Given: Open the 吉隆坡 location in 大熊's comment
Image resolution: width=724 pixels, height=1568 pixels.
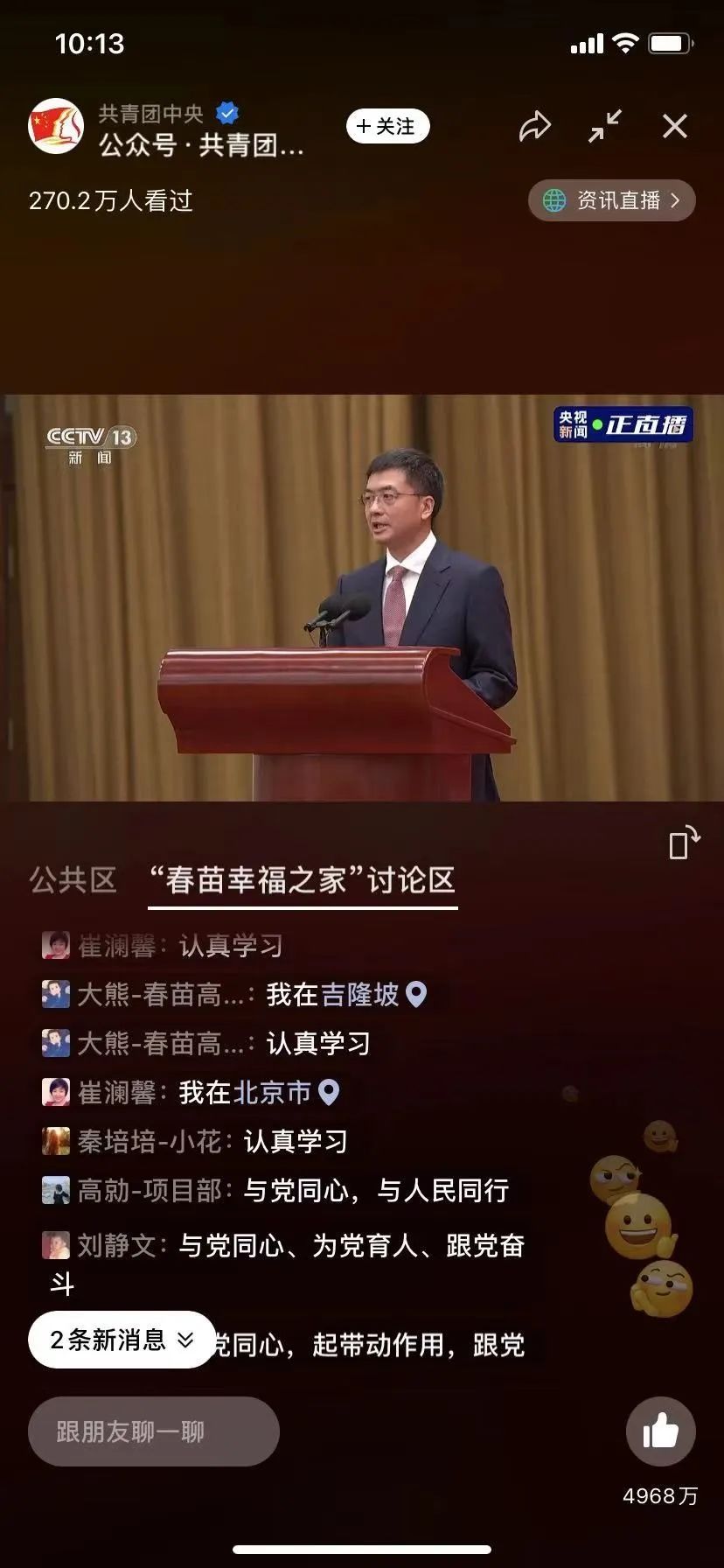Looking at the screenshot, I should 374,994.
